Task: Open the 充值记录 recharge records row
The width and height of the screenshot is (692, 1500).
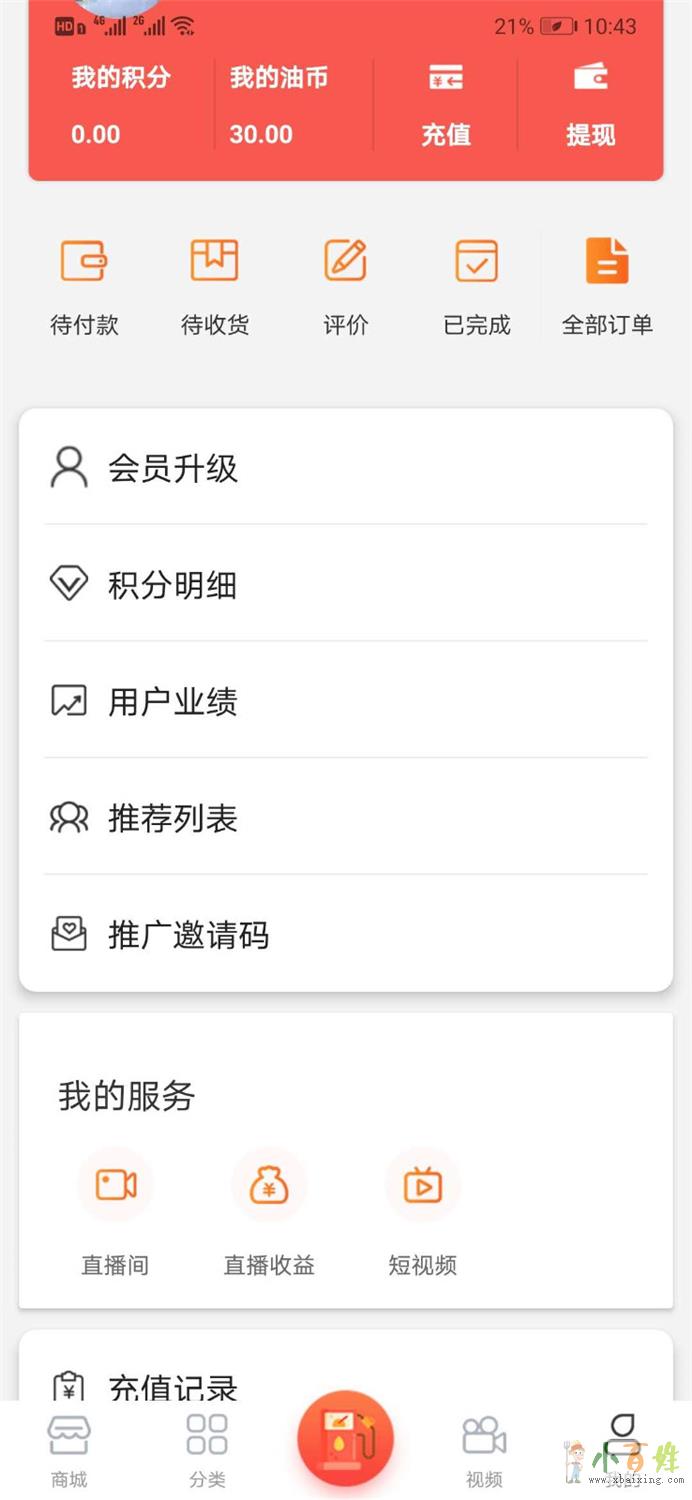Action: point(345,1384)
